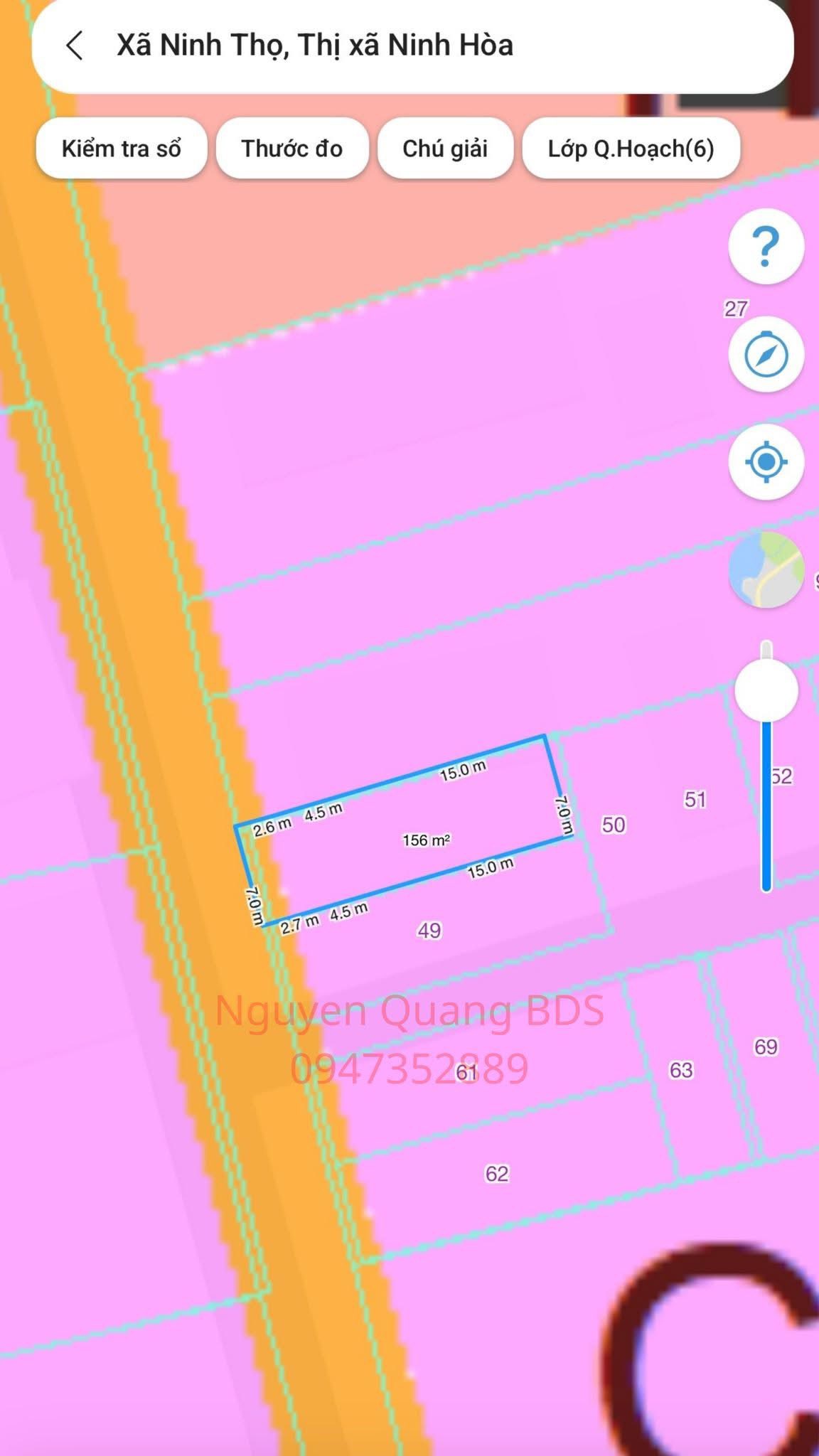The height and width of the screenshot is (1456, 819).
Task: Select the location search box
Action: pyautogui.click(x=427, y=45)
